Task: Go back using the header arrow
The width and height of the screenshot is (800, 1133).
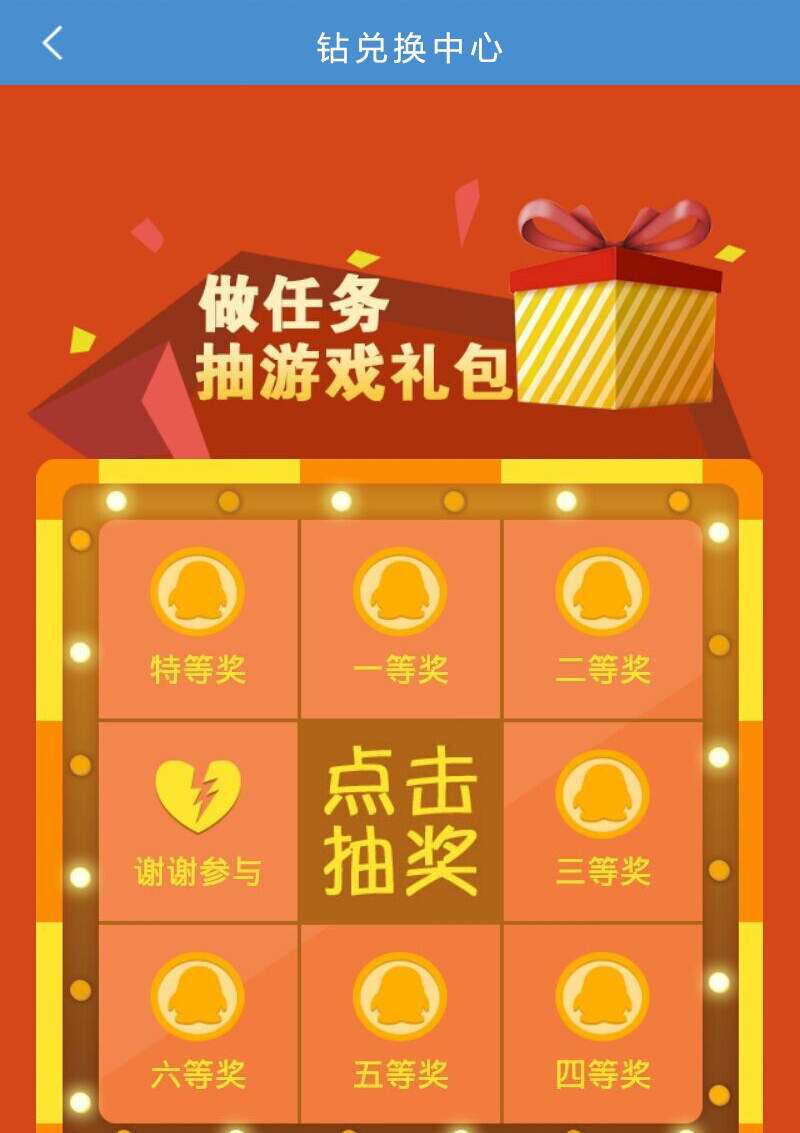Action: (x=53, y=43)
